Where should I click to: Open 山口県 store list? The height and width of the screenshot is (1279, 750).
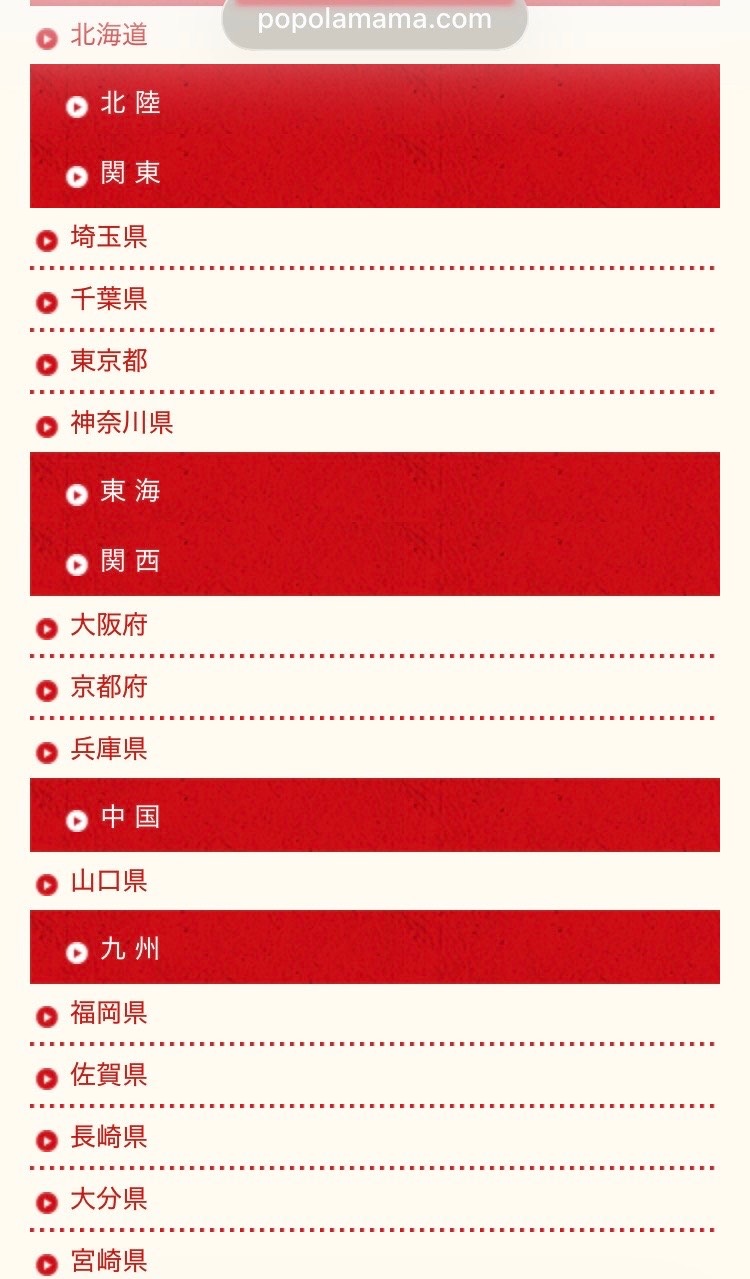click(x=108, y=882)
